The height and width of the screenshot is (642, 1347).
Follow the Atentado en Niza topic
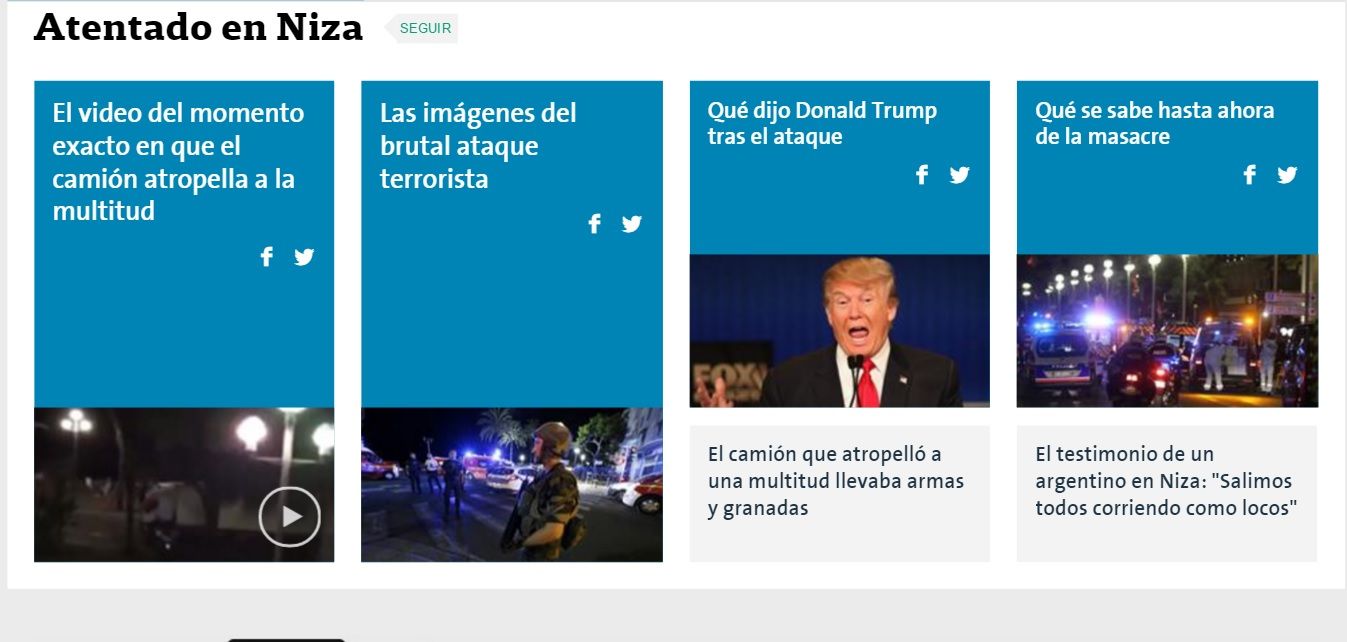click(x=424, y=29)
